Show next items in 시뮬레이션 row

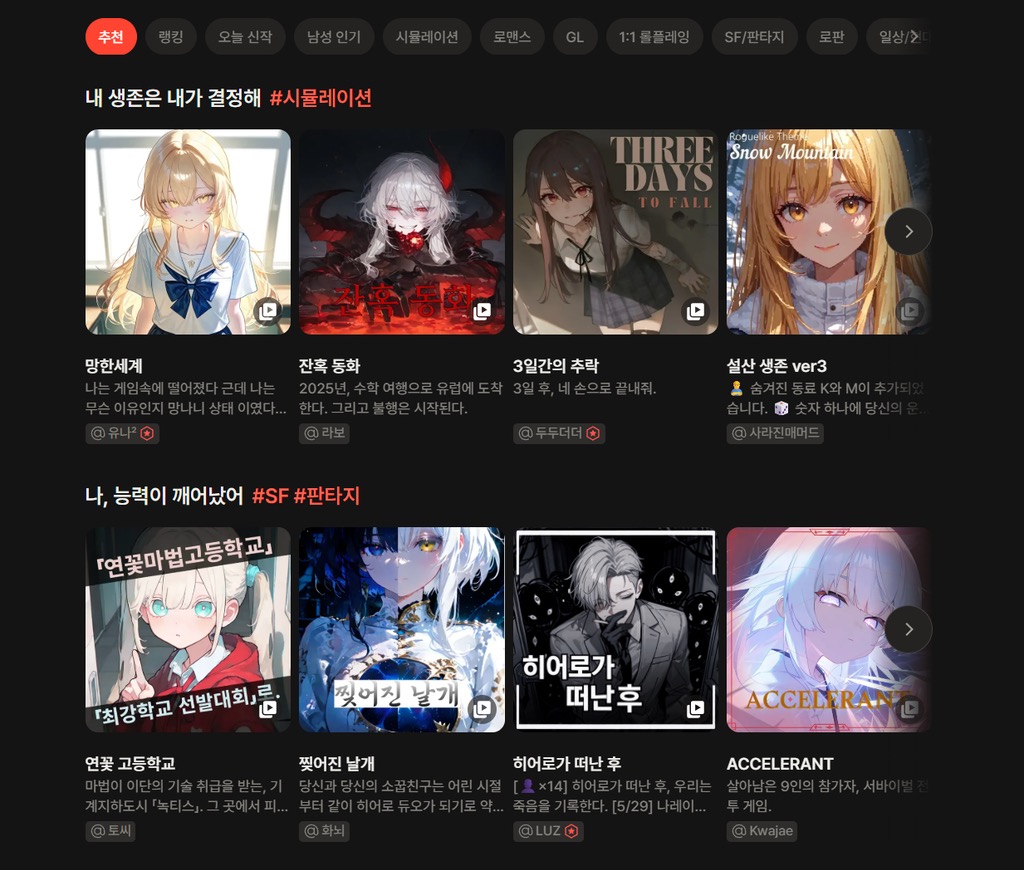908,232
